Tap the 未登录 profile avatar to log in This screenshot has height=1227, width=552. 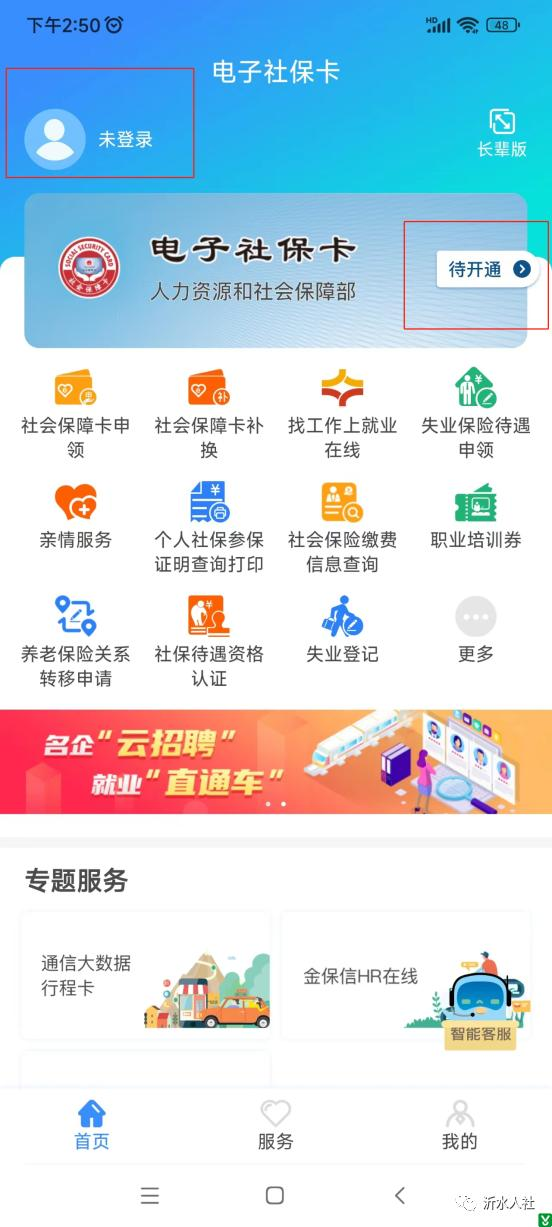click(55, 138)
